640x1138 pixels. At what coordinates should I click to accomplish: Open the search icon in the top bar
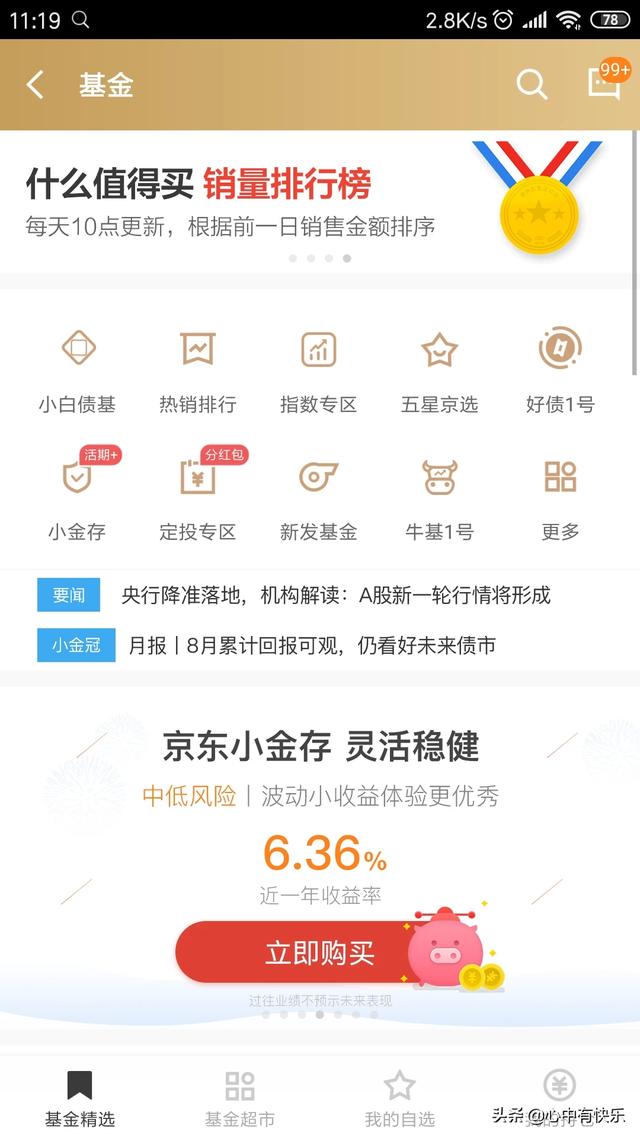click(531, 85)
